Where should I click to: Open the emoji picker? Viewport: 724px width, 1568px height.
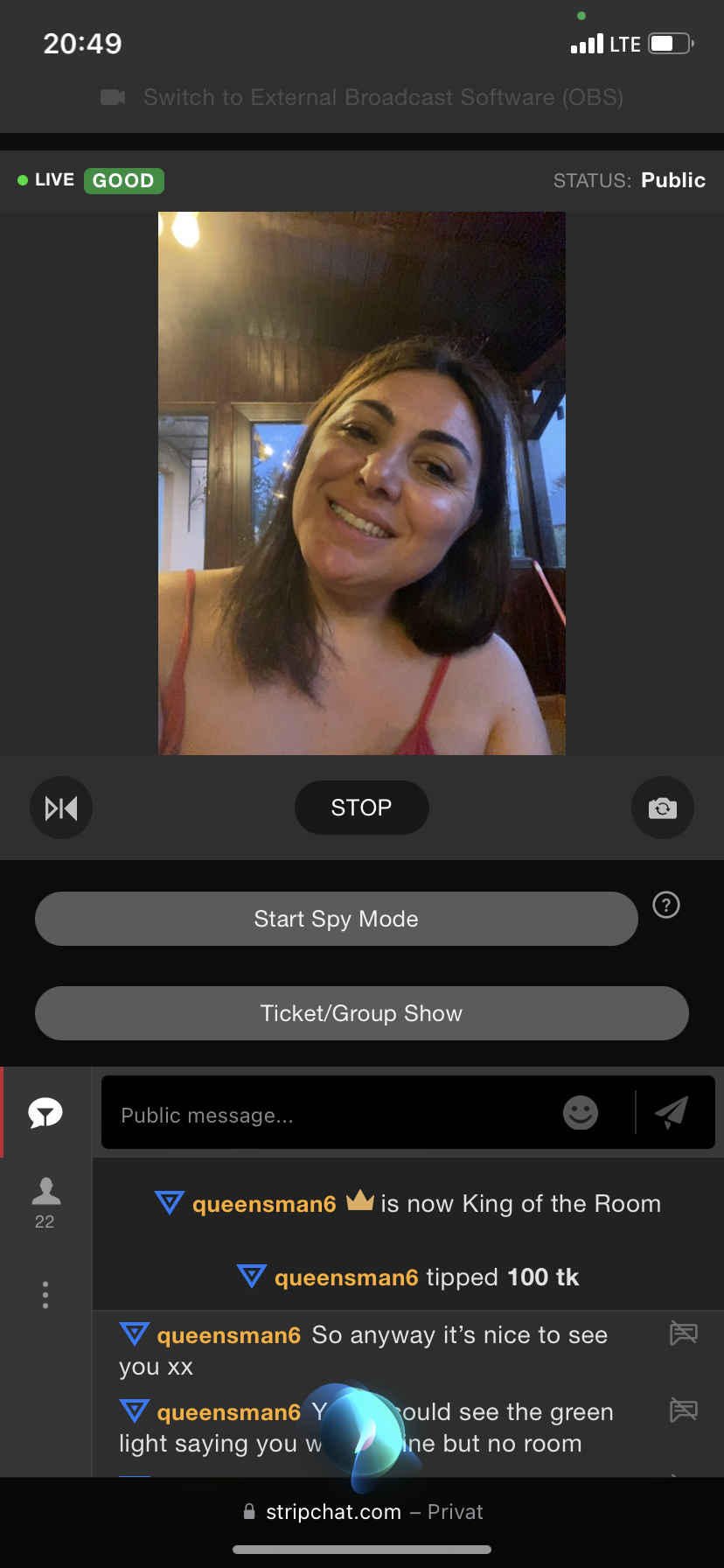pos(580,1113)
